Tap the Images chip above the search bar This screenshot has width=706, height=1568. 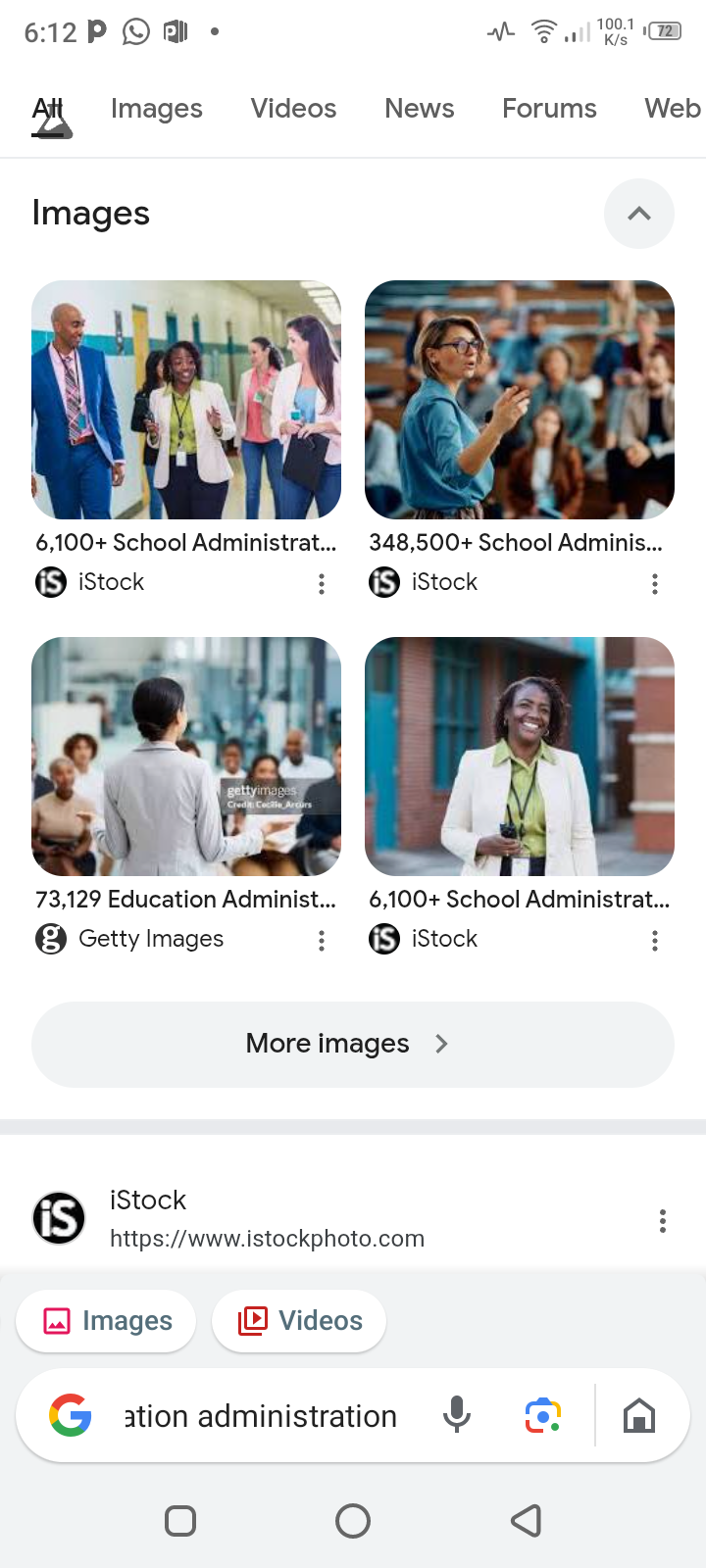point(107,1321)
